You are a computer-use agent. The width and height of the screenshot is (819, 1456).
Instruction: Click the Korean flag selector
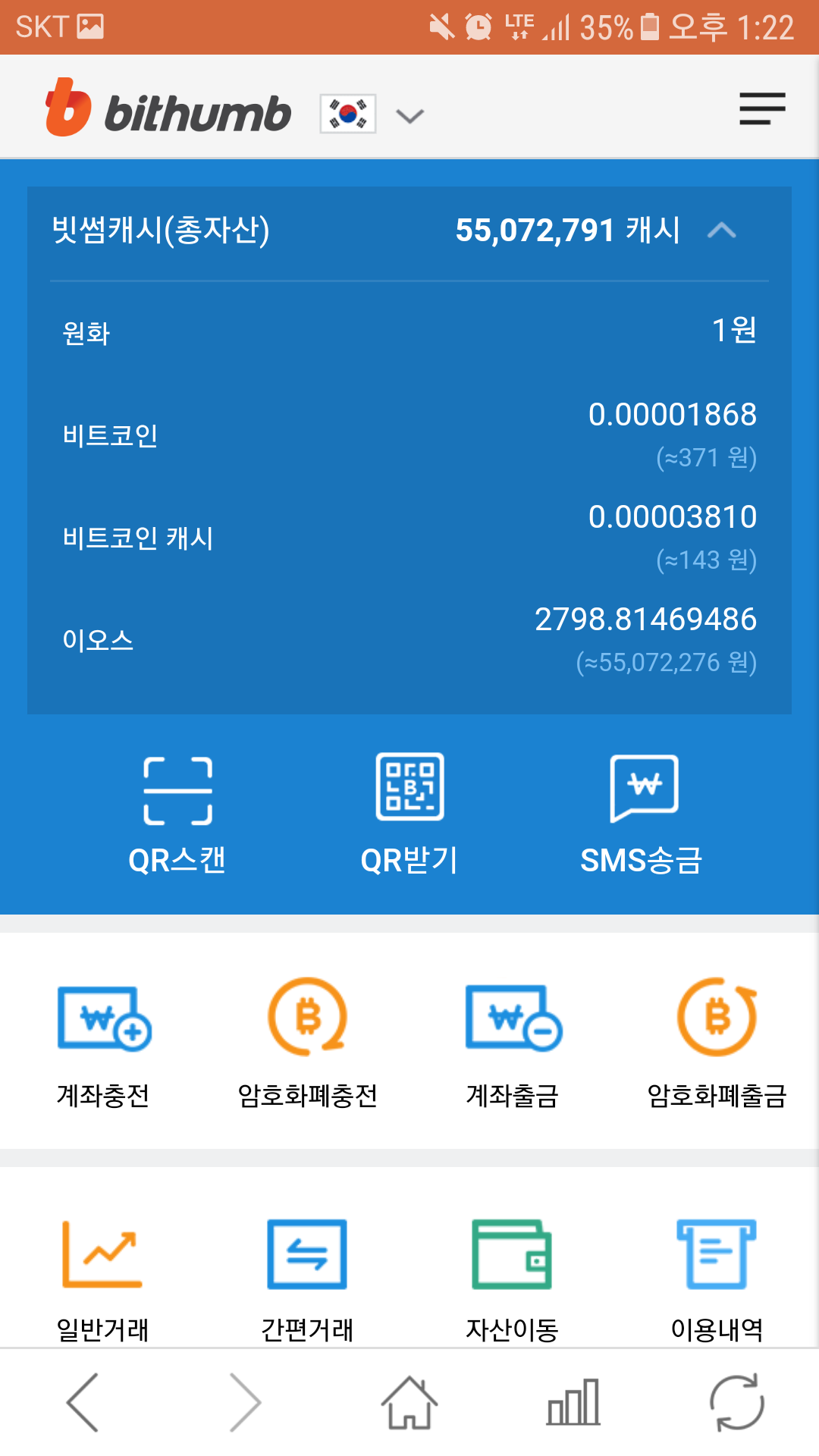(x=346, y=112)
